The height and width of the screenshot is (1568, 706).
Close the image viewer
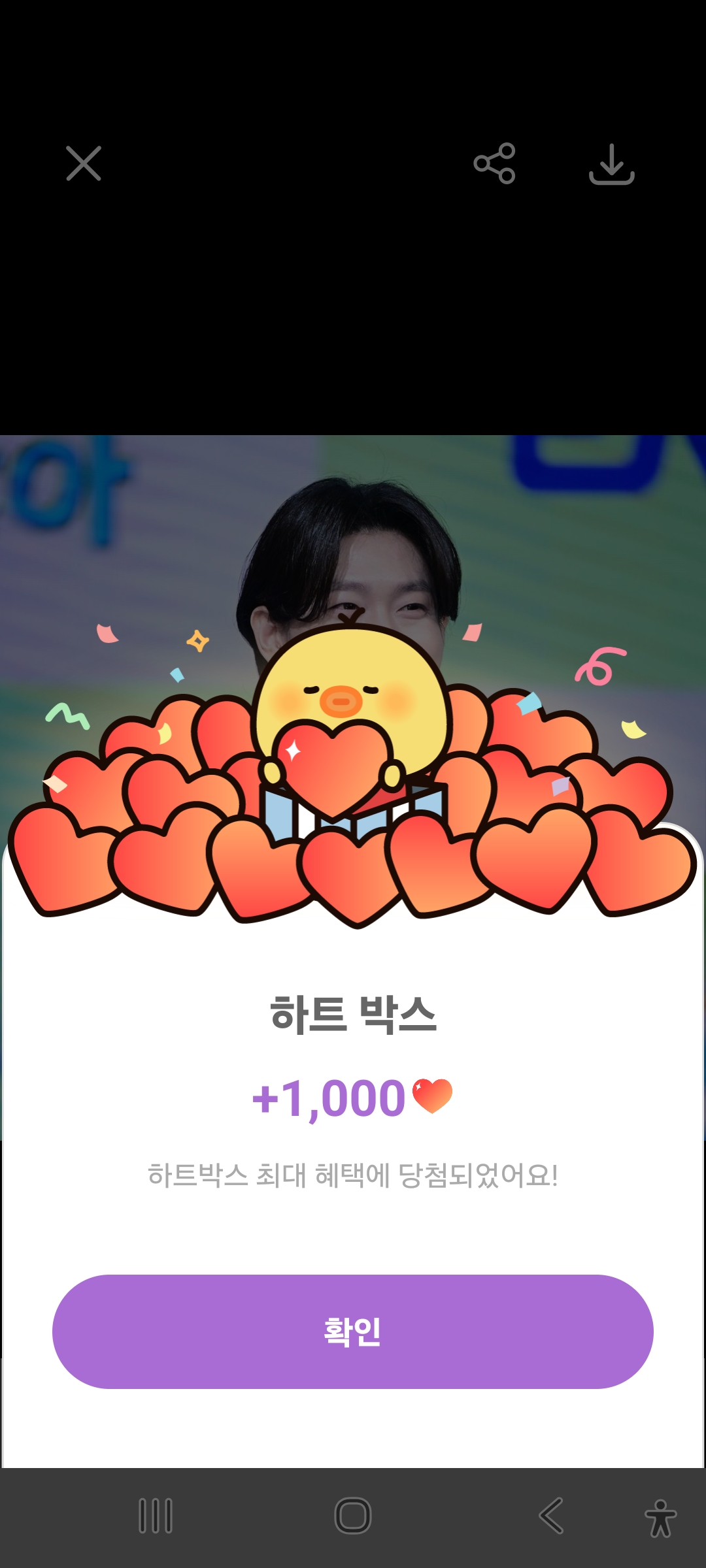(84, 163)
